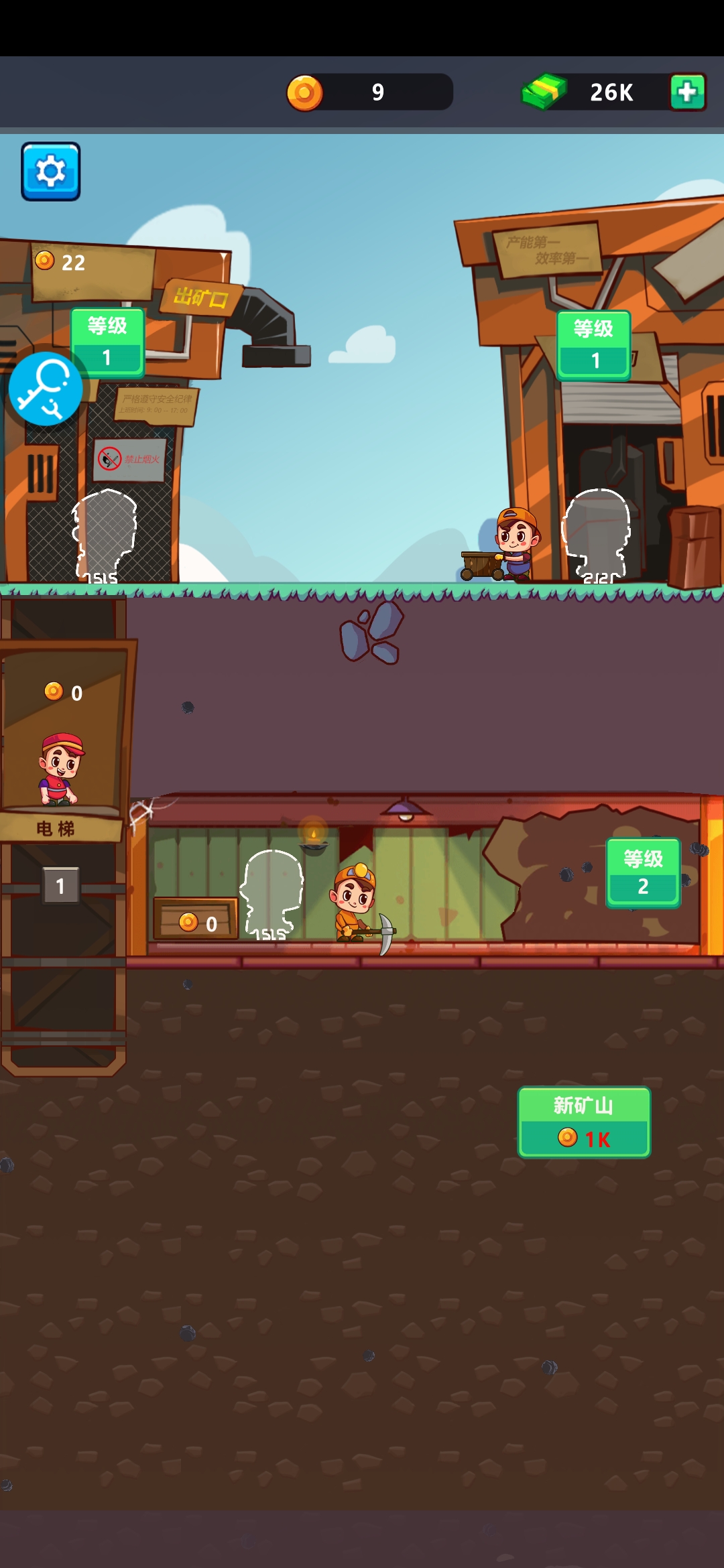The width and height of the screenshot is (724, 1568).
Task: Buy 新矿山 for 1K coins
Action: tap(584, 1122)
